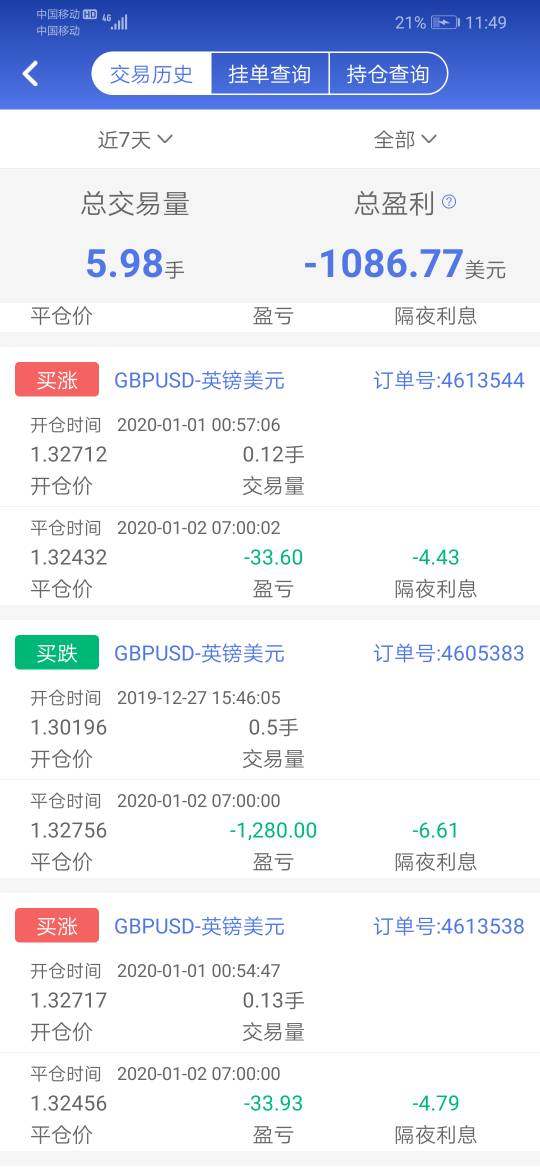540x1170 pixels.
Task: Switch to the 挂单查询 tab
Action: (x=269, y=74)
